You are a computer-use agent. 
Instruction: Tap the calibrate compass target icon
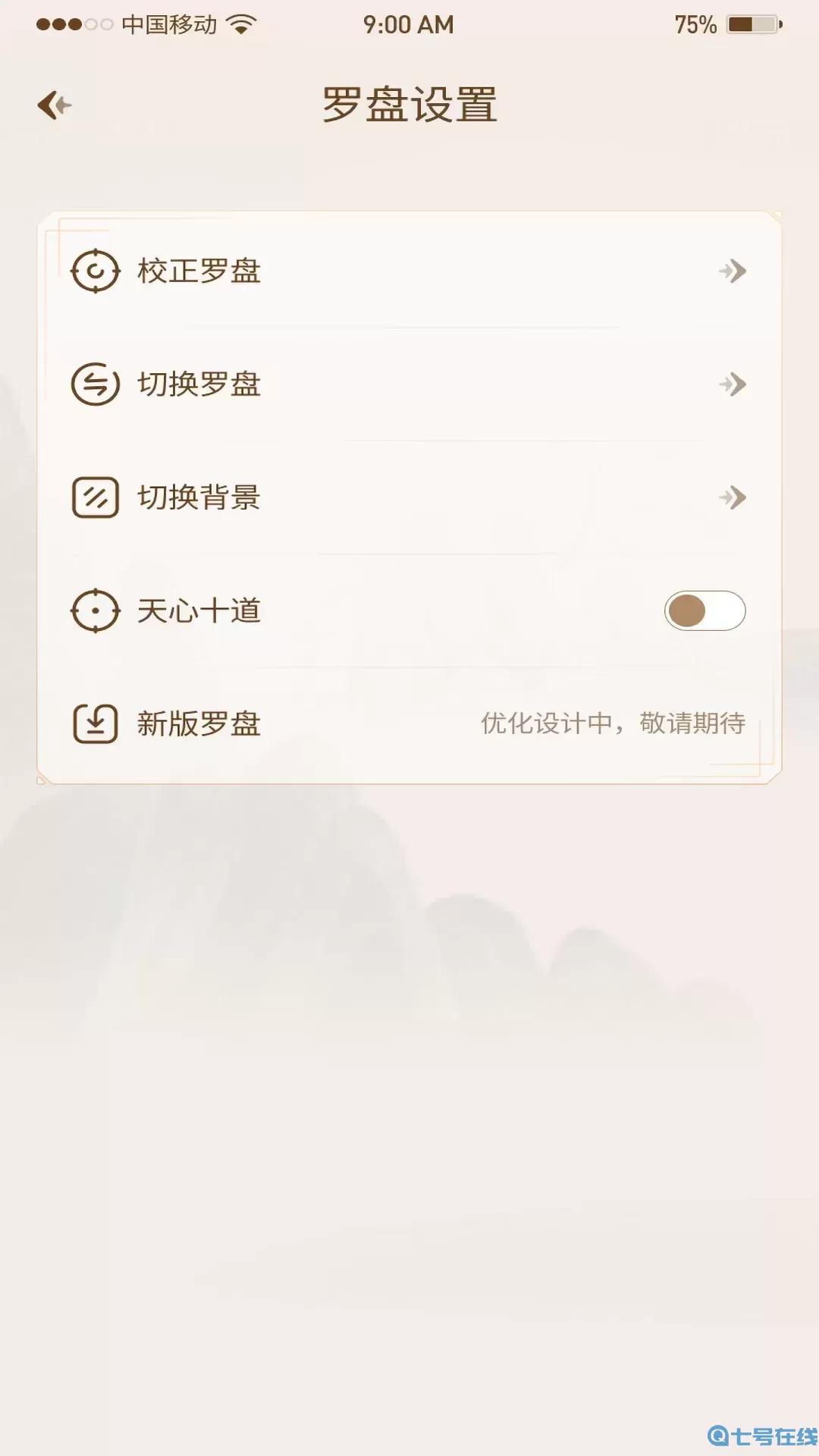coord(94,271)
